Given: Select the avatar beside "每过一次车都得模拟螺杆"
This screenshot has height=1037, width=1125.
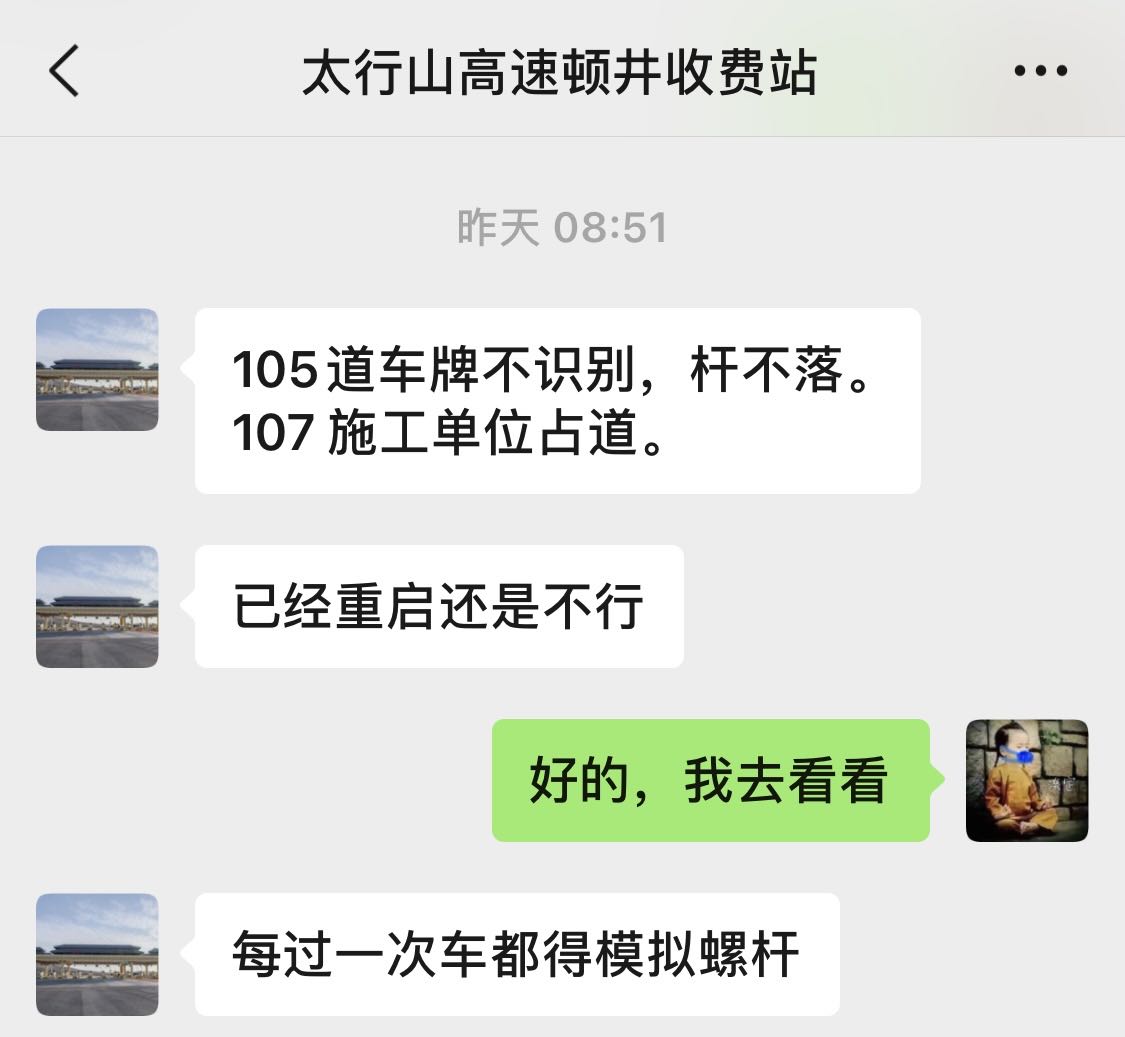Looking at the screenshot, I should (97, 954).
